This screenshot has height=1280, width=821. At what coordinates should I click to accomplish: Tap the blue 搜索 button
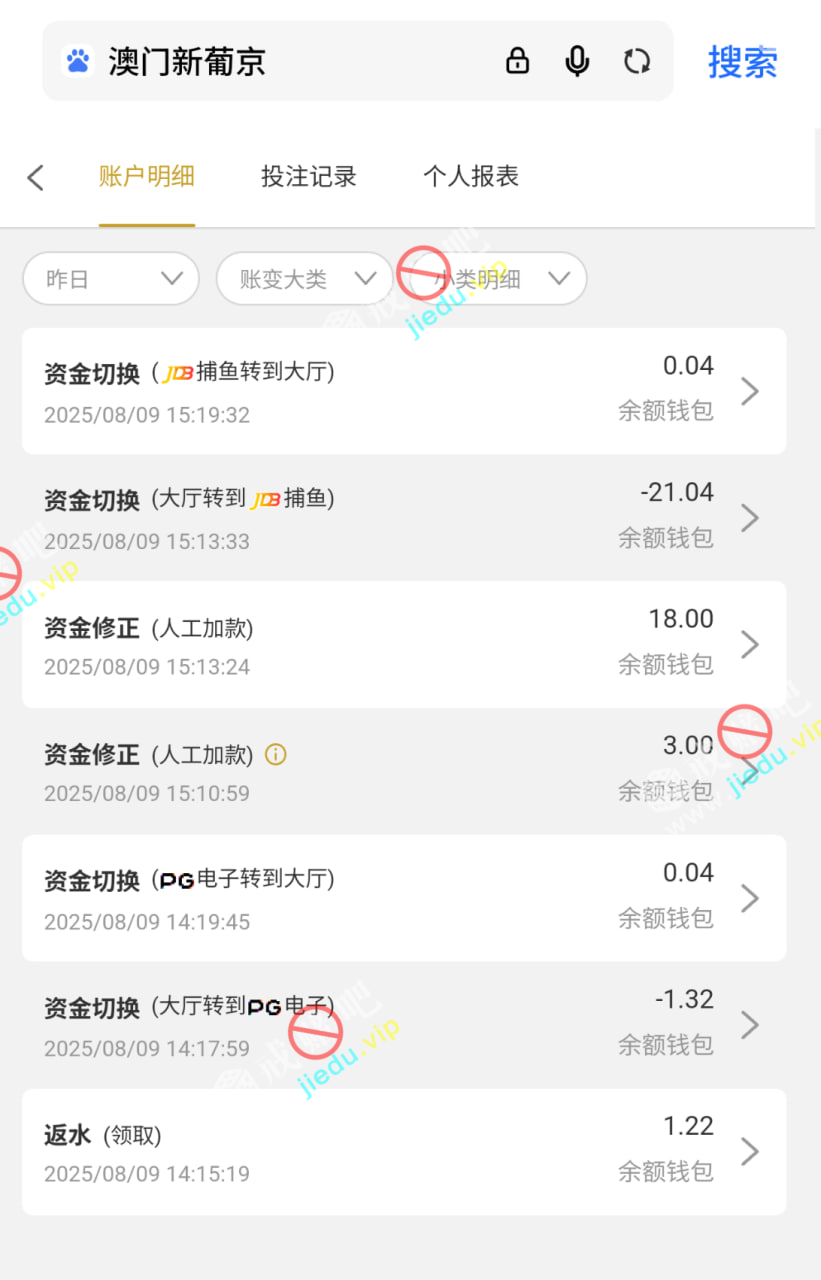pos(742,62)
